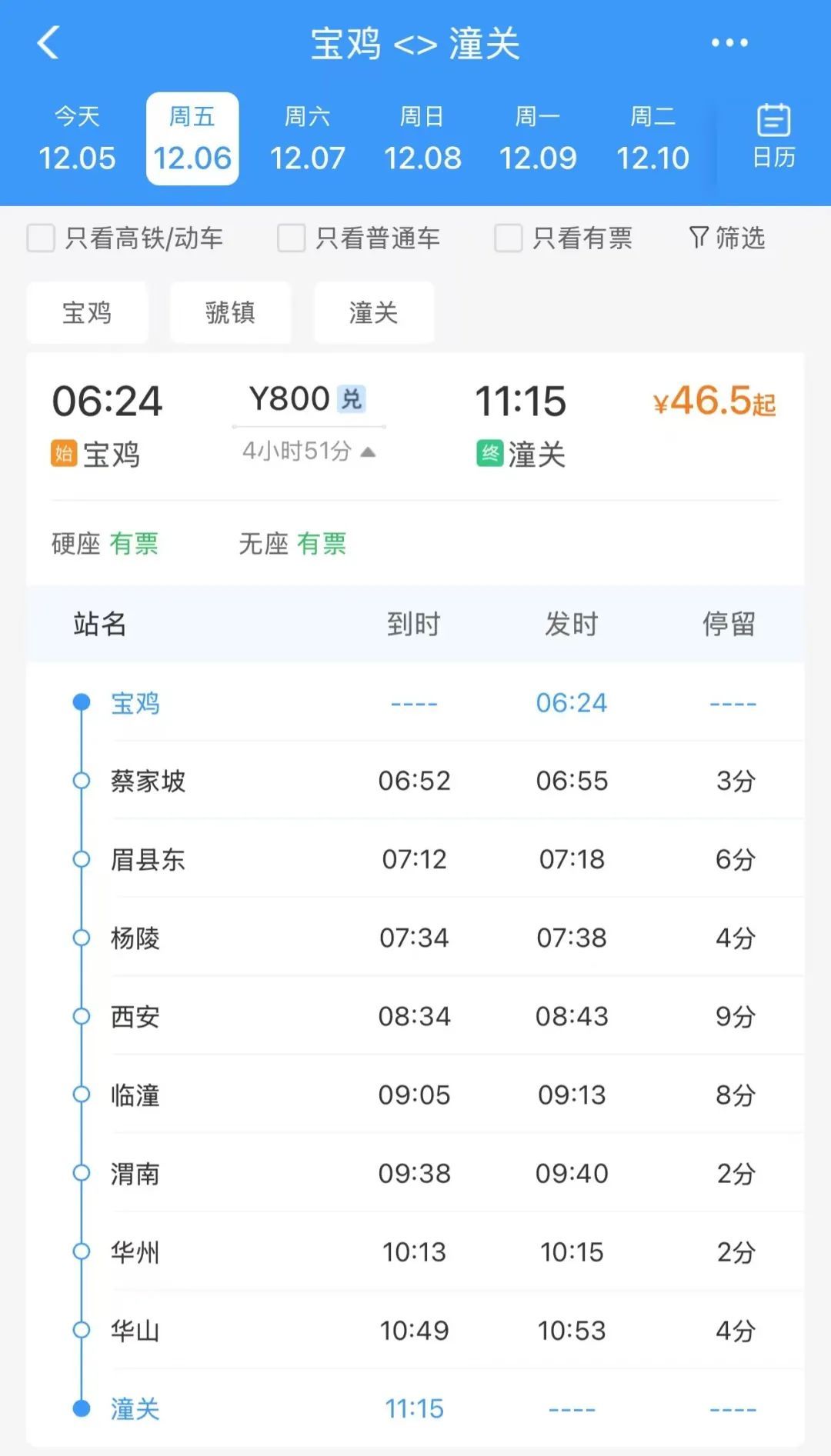Select the 周一 12.09 date tab

click(x=539, y=138)
